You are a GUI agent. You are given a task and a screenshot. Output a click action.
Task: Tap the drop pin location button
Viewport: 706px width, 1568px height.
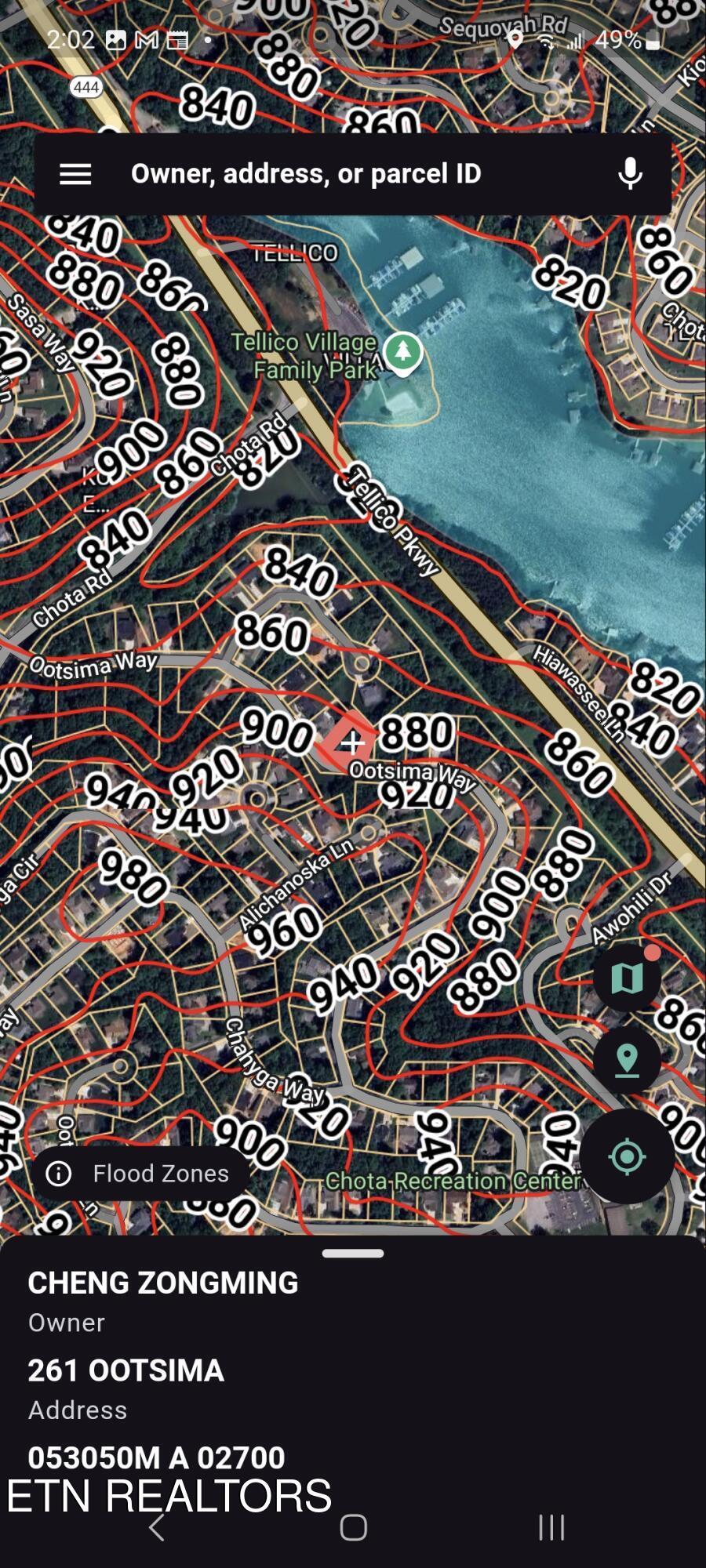pos(627,1061)
